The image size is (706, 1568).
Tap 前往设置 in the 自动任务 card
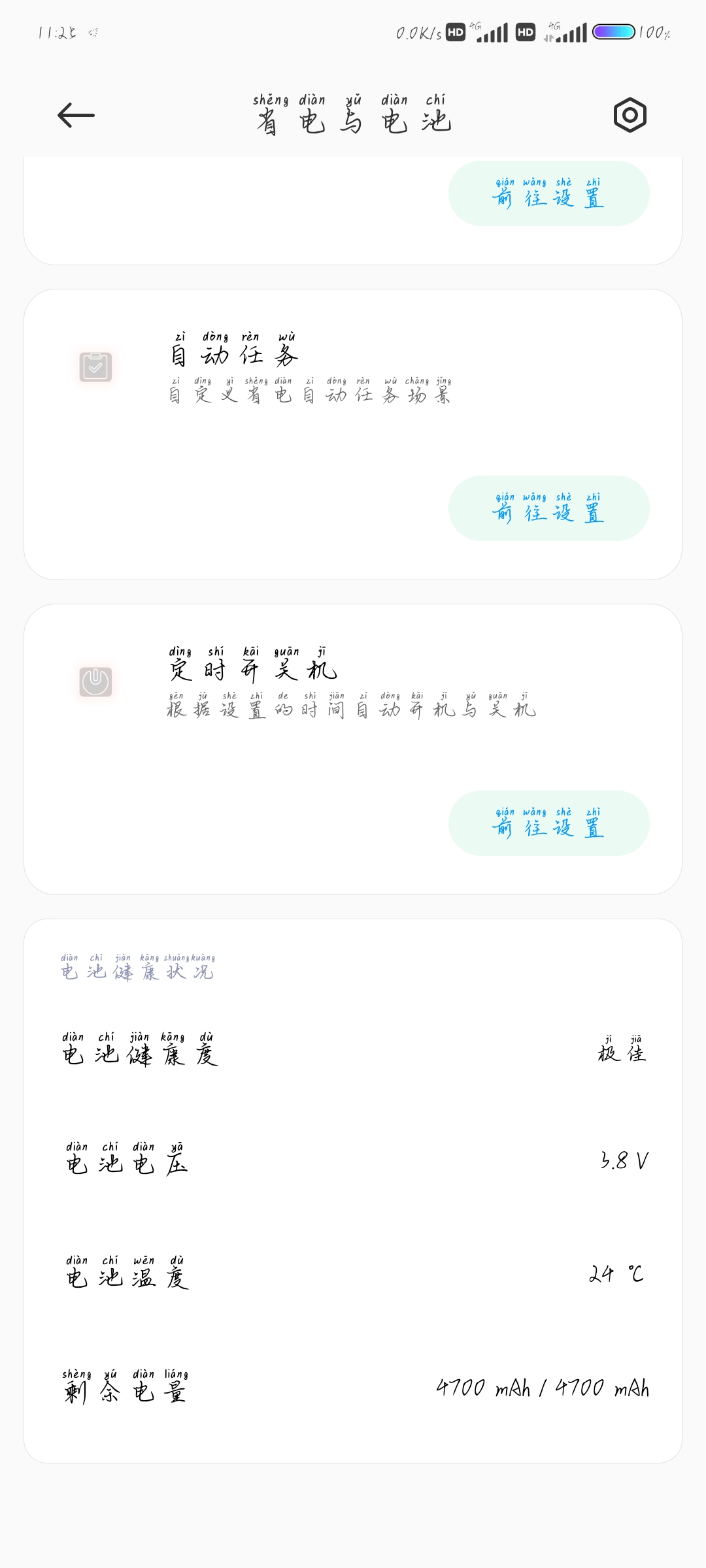coord(549,508)
